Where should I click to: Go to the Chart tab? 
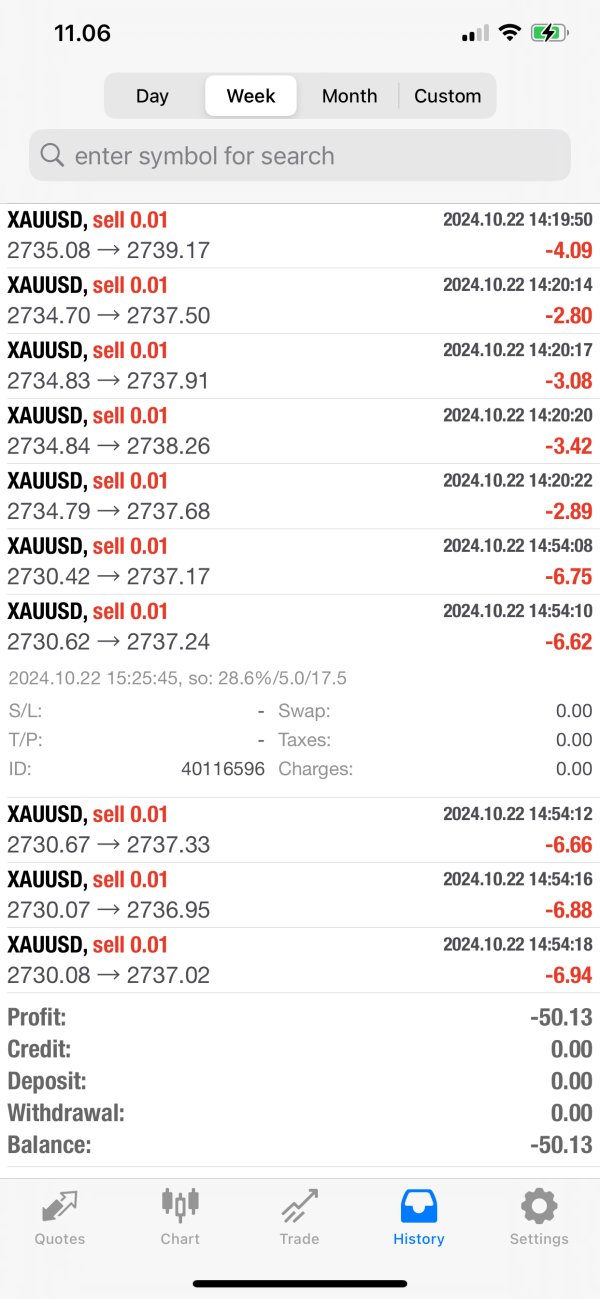coord(180,1216)
